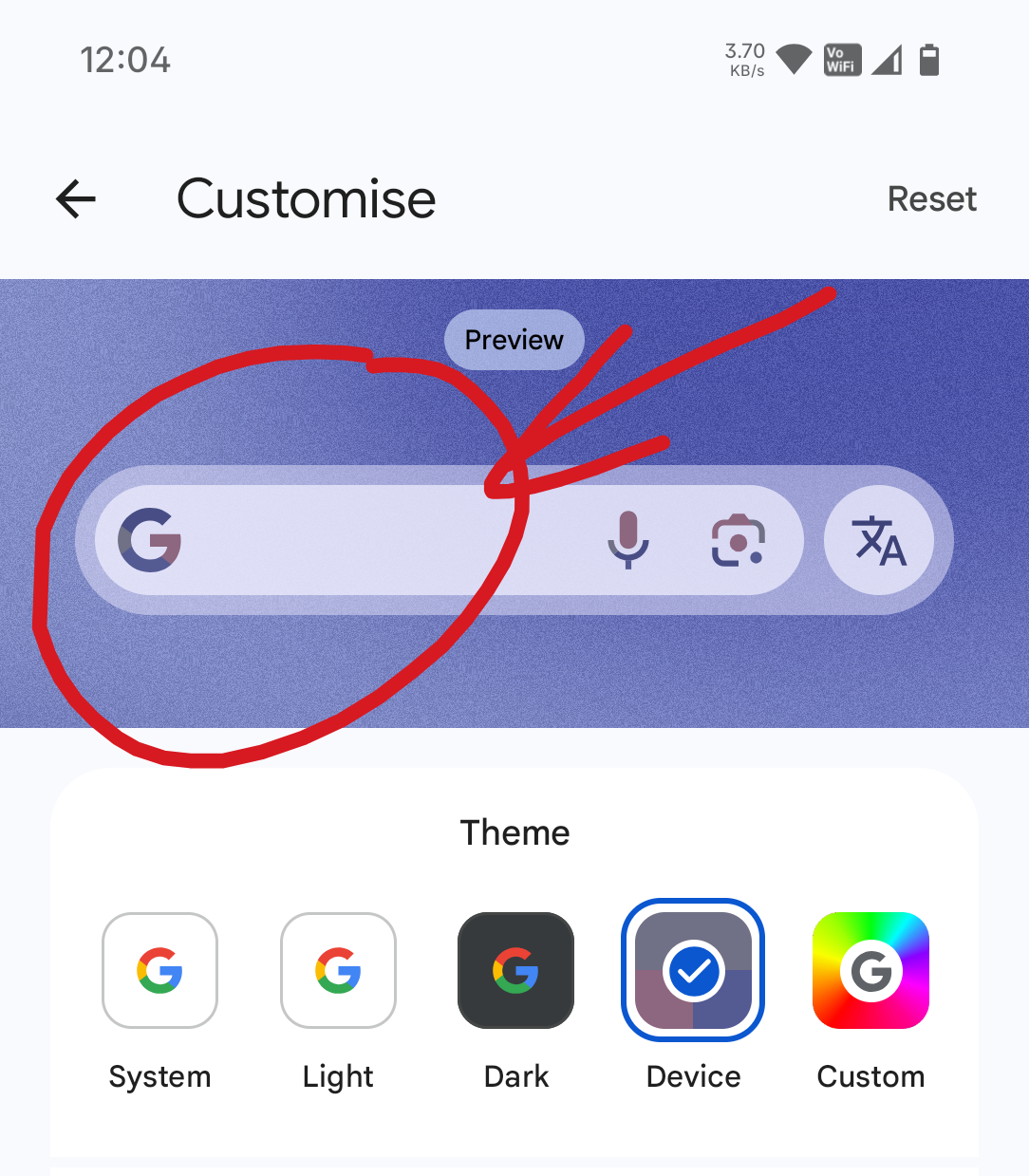Switch to the Dark theme

click(515, 970)
